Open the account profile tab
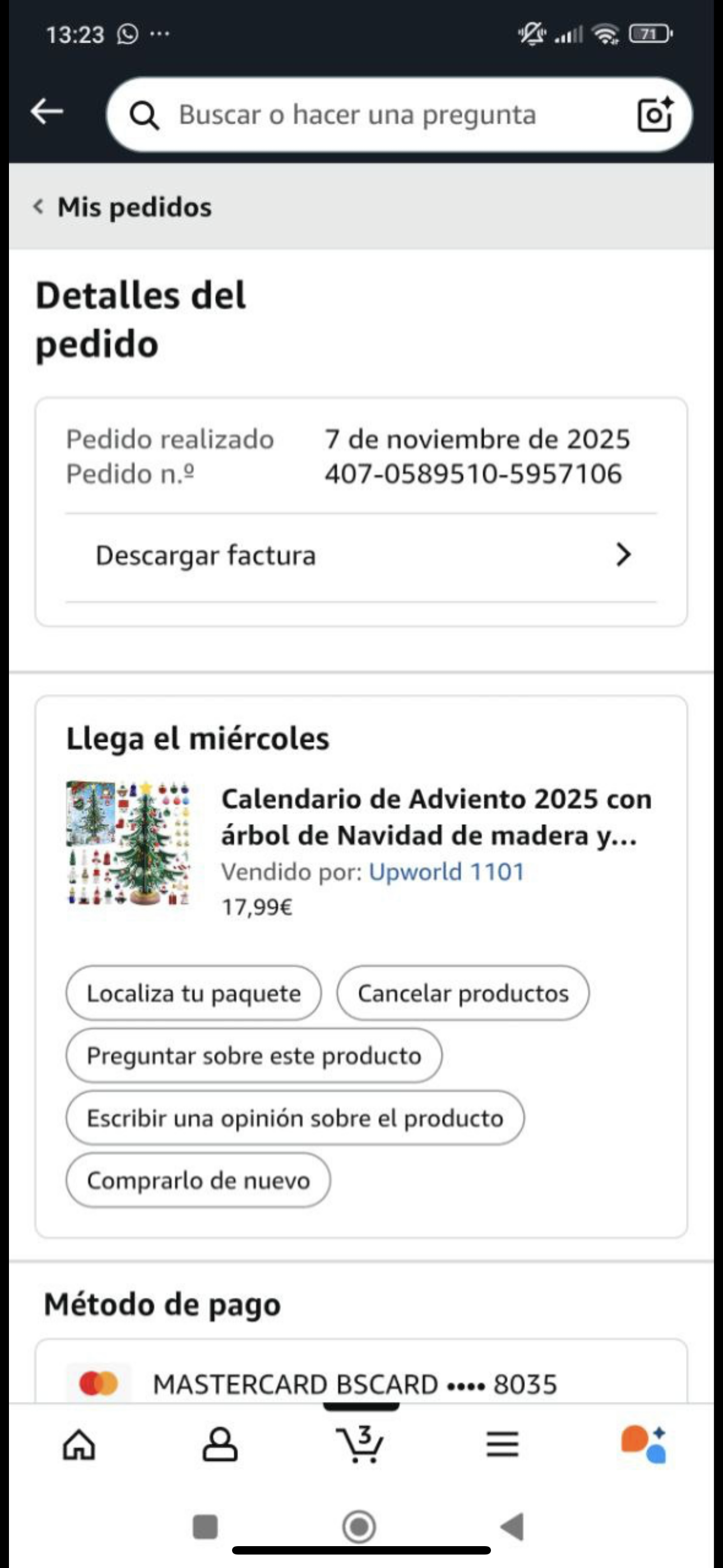The width and height of the screenshot is (723, 1568). pyautogui.click(x=220, y=1444)
